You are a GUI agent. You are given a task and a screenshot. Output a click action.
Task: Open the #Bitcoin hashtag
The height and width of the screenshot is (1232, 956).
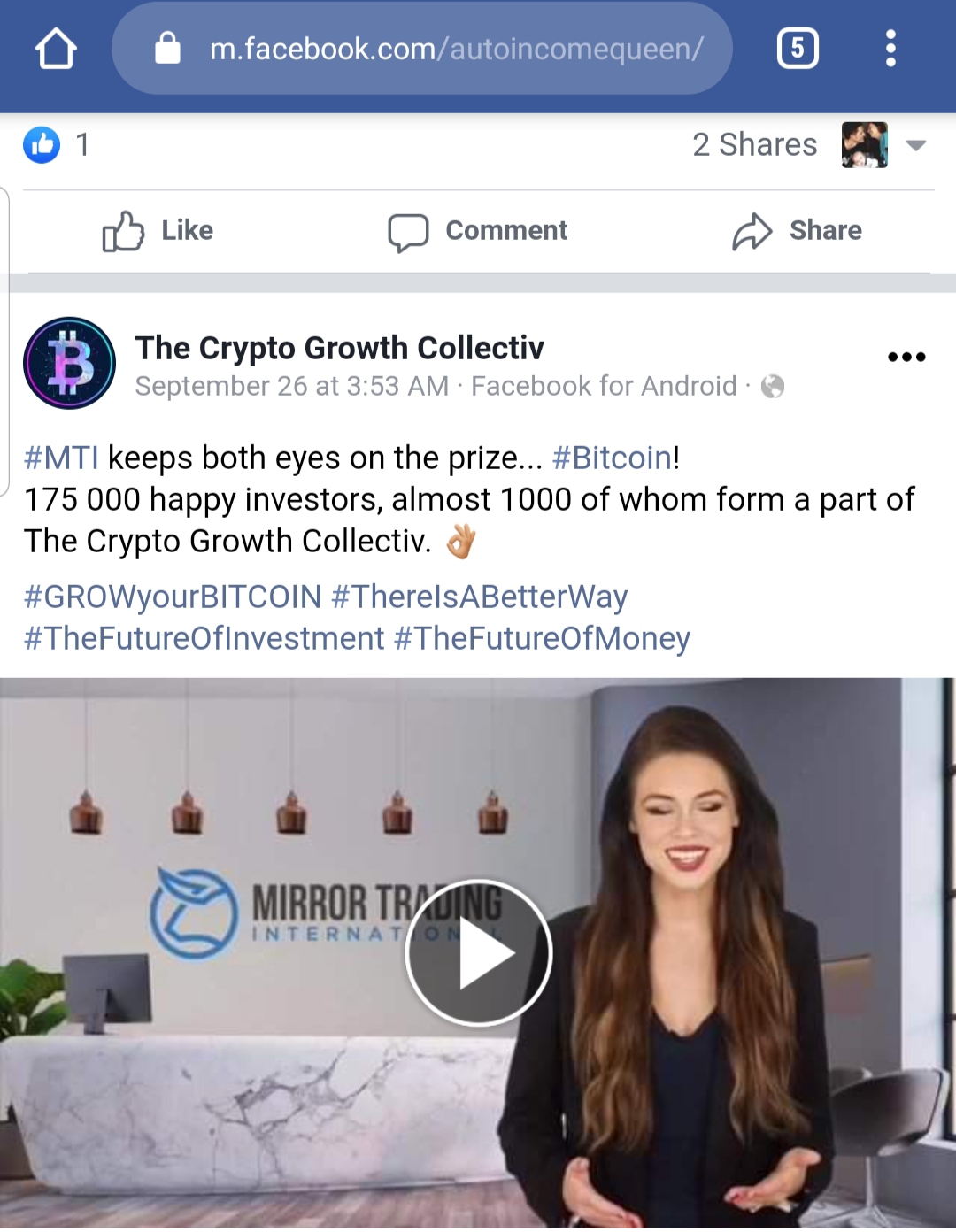[x=612, y=458]
